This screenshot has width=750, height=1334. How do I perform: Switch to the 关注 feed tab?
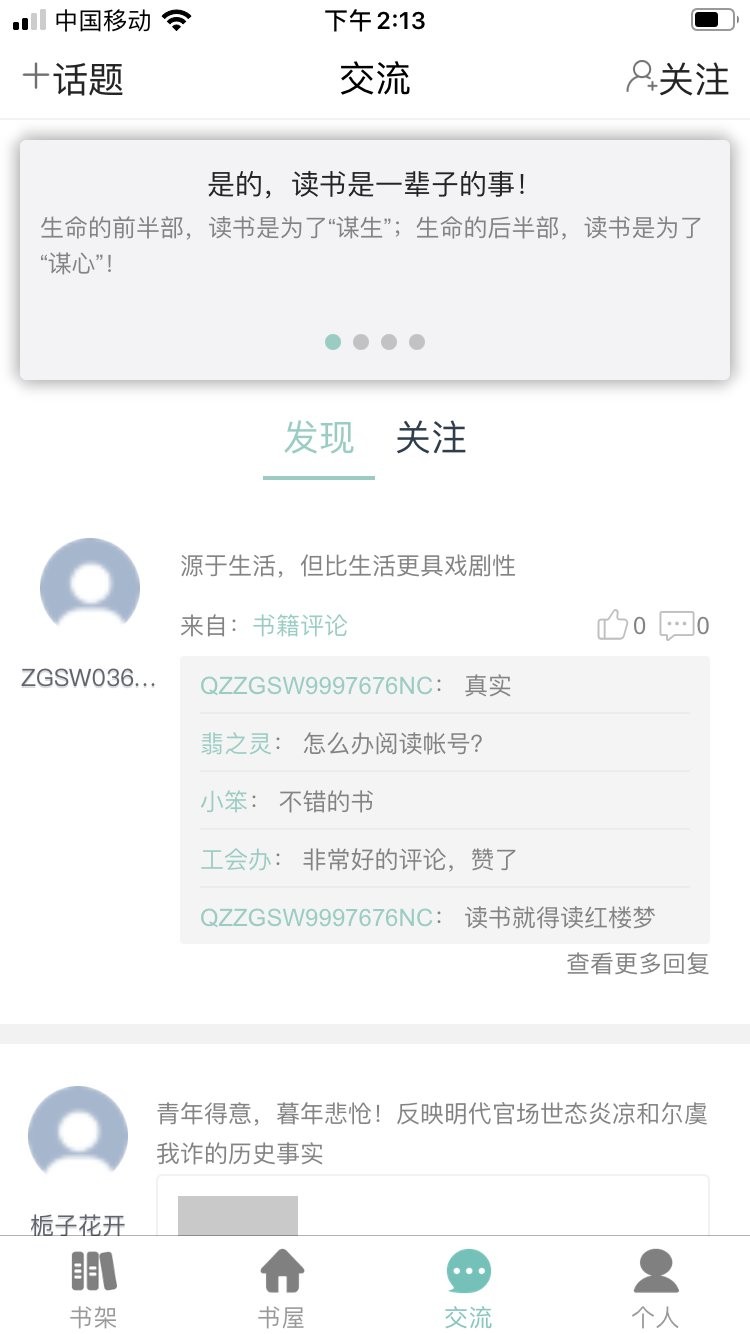431,439
